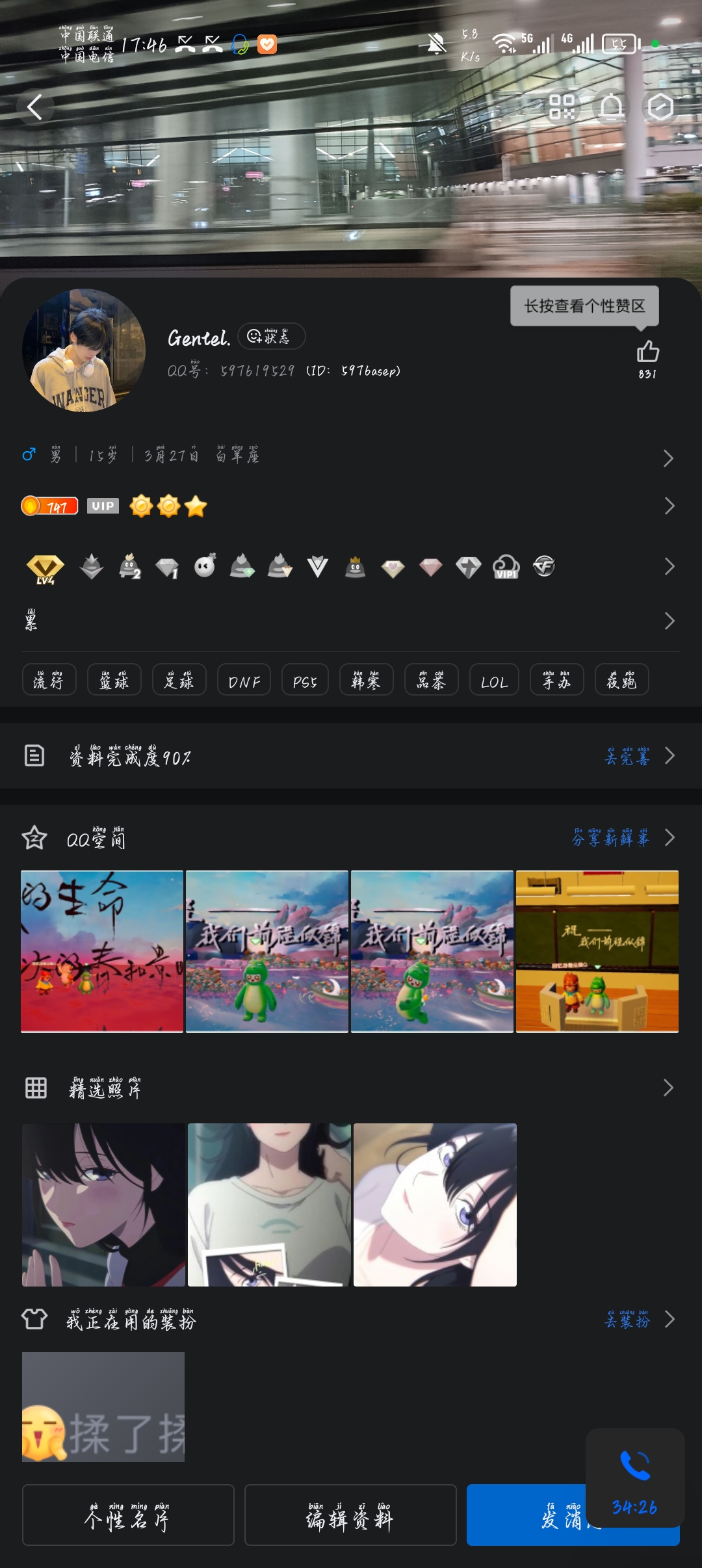Open the 男 15岁 3月27日 info row
This screenshot has height=1568, width=702.
coord(351,456)
